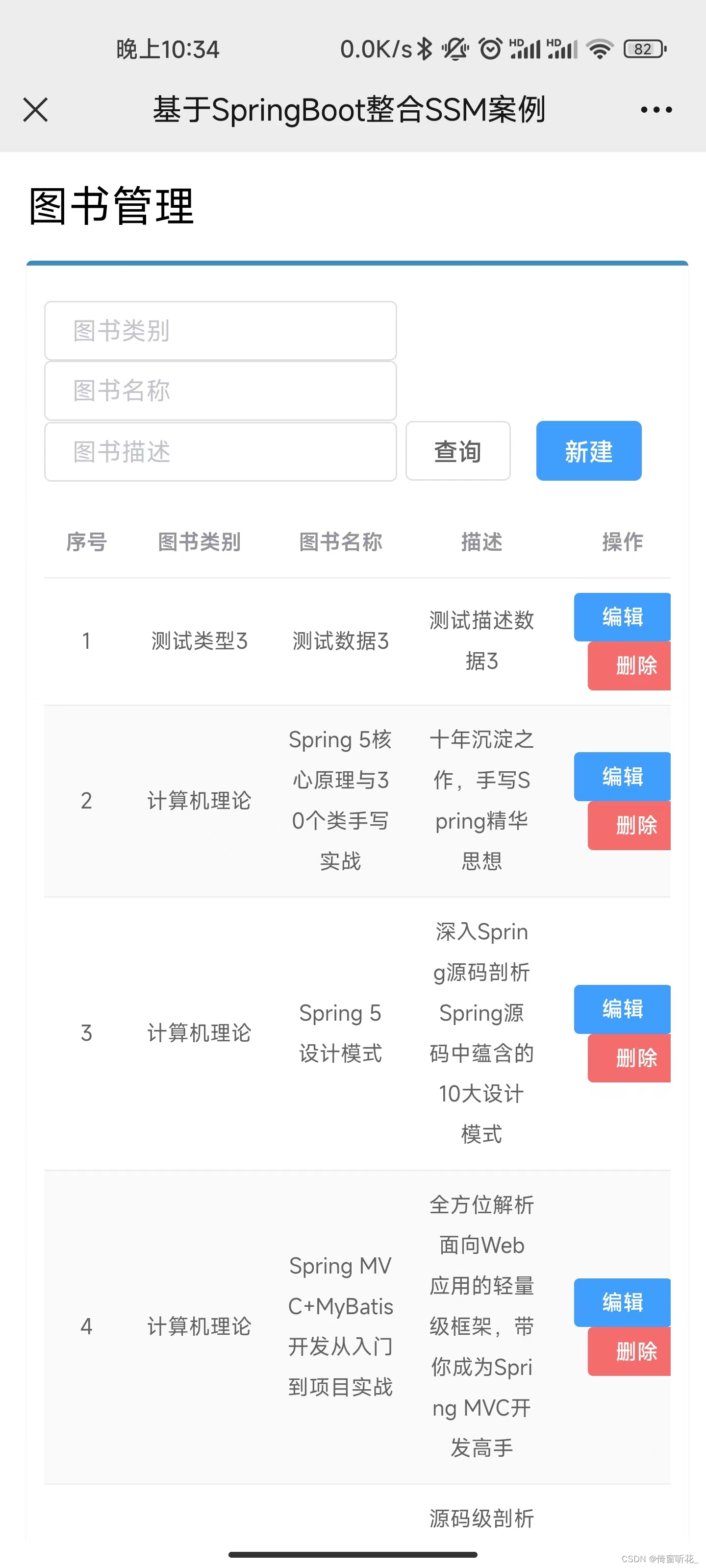
Task: Click the 查询 search button
Action: (x=457, y=451)
